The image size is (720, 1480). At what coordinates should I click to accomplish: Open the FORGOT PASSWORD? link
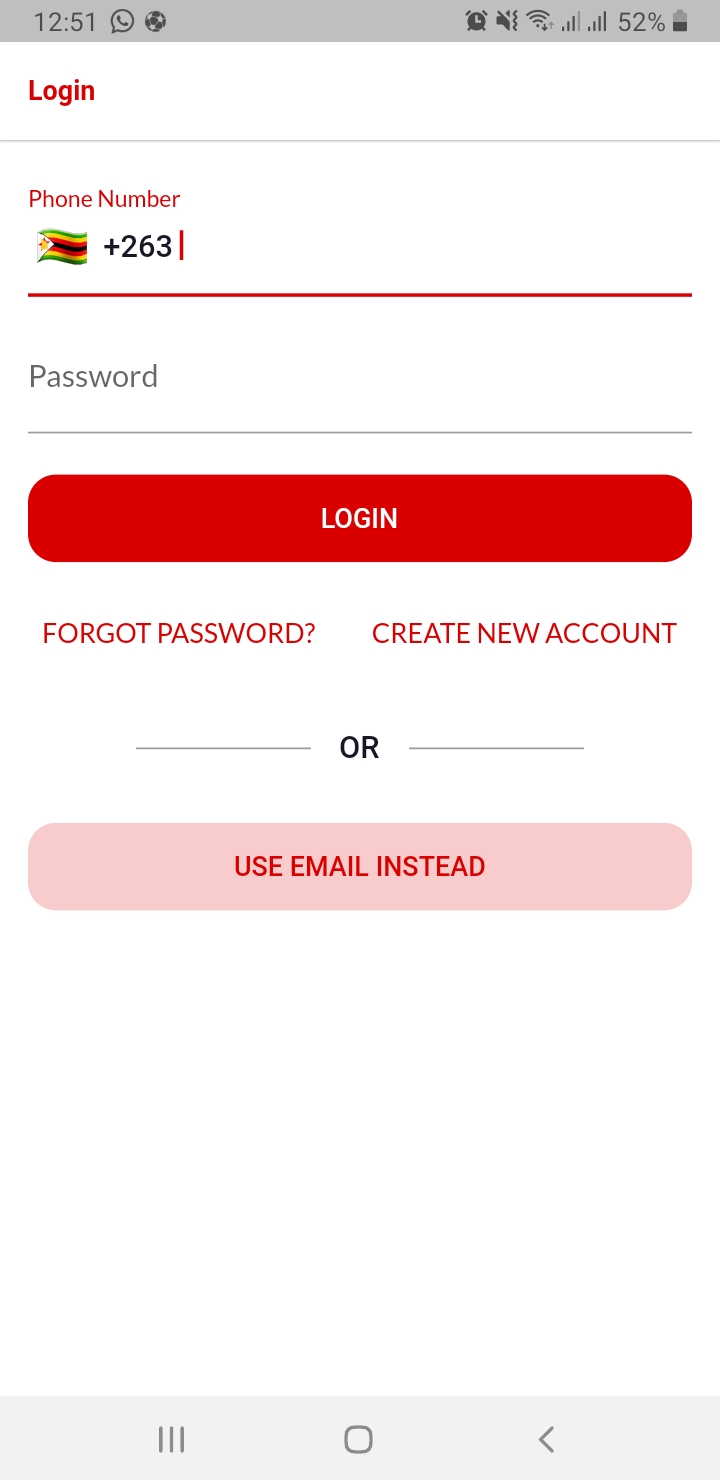click(179, 633)
